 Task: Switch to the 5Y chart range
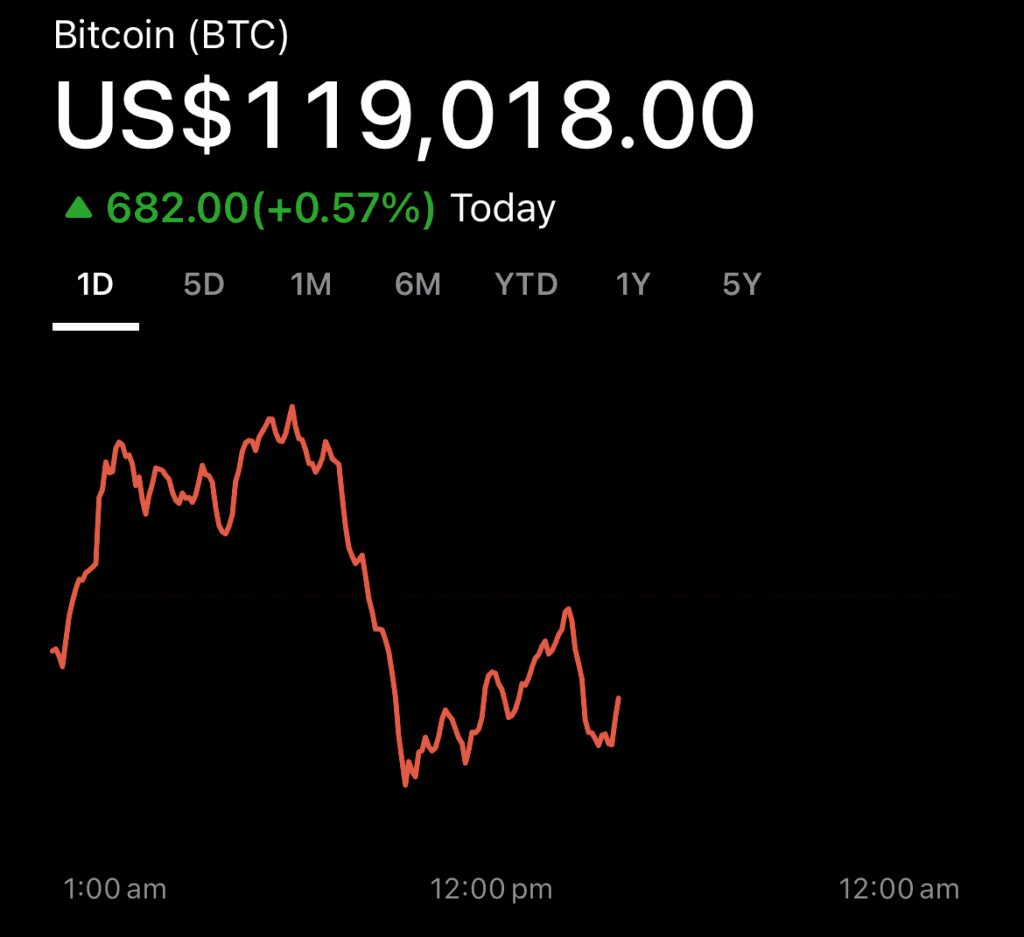[741, 286]
